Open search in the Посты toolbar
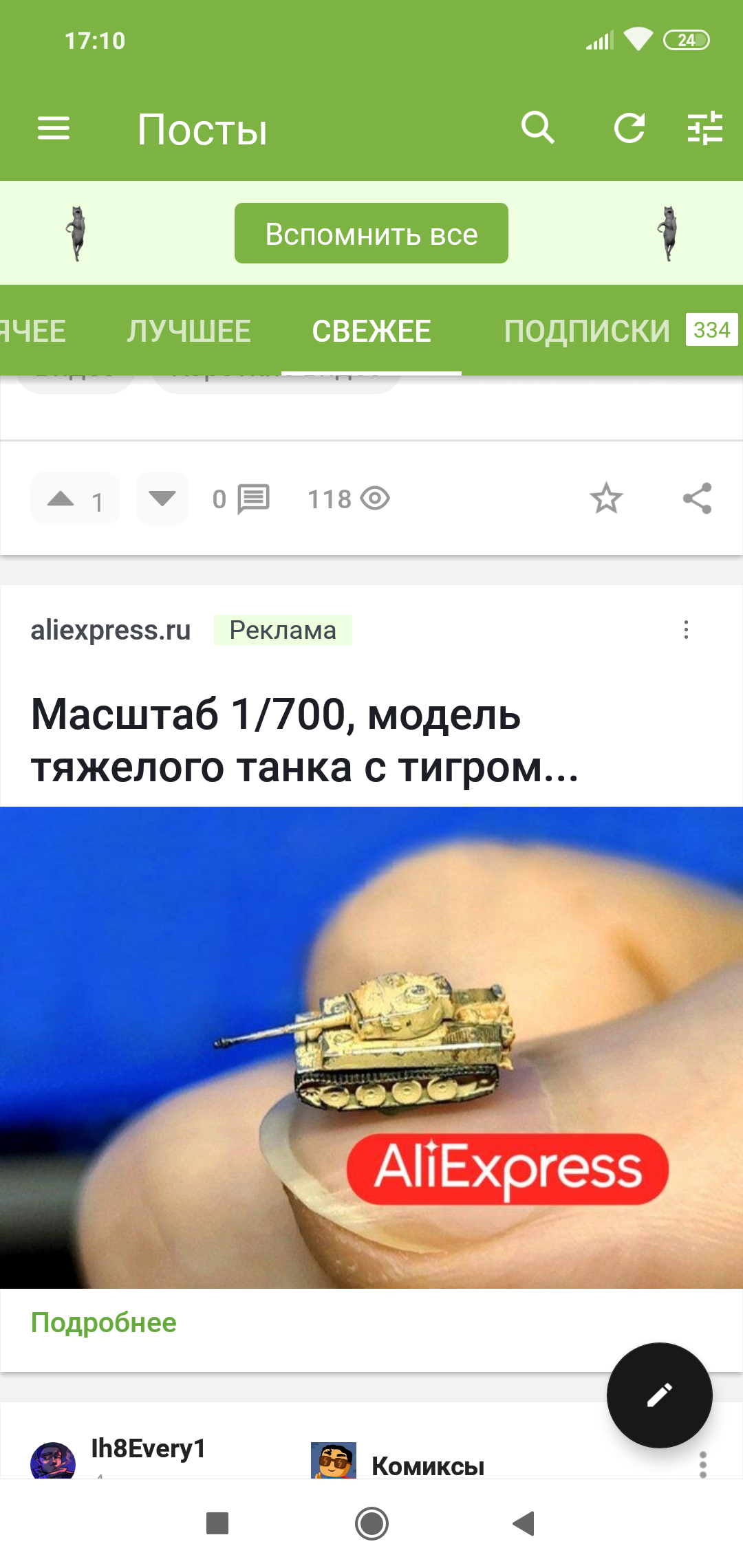This screenshot has width=743, height=1568. [537, 128]
